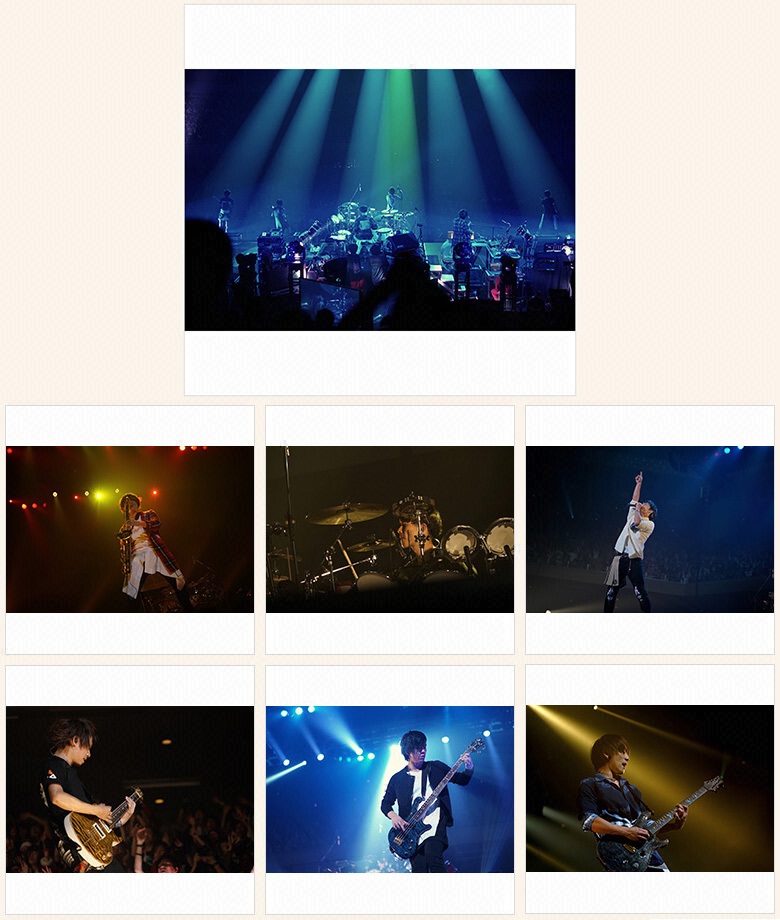View the drummer photo
780x920 pixels.
coord(390,529)
